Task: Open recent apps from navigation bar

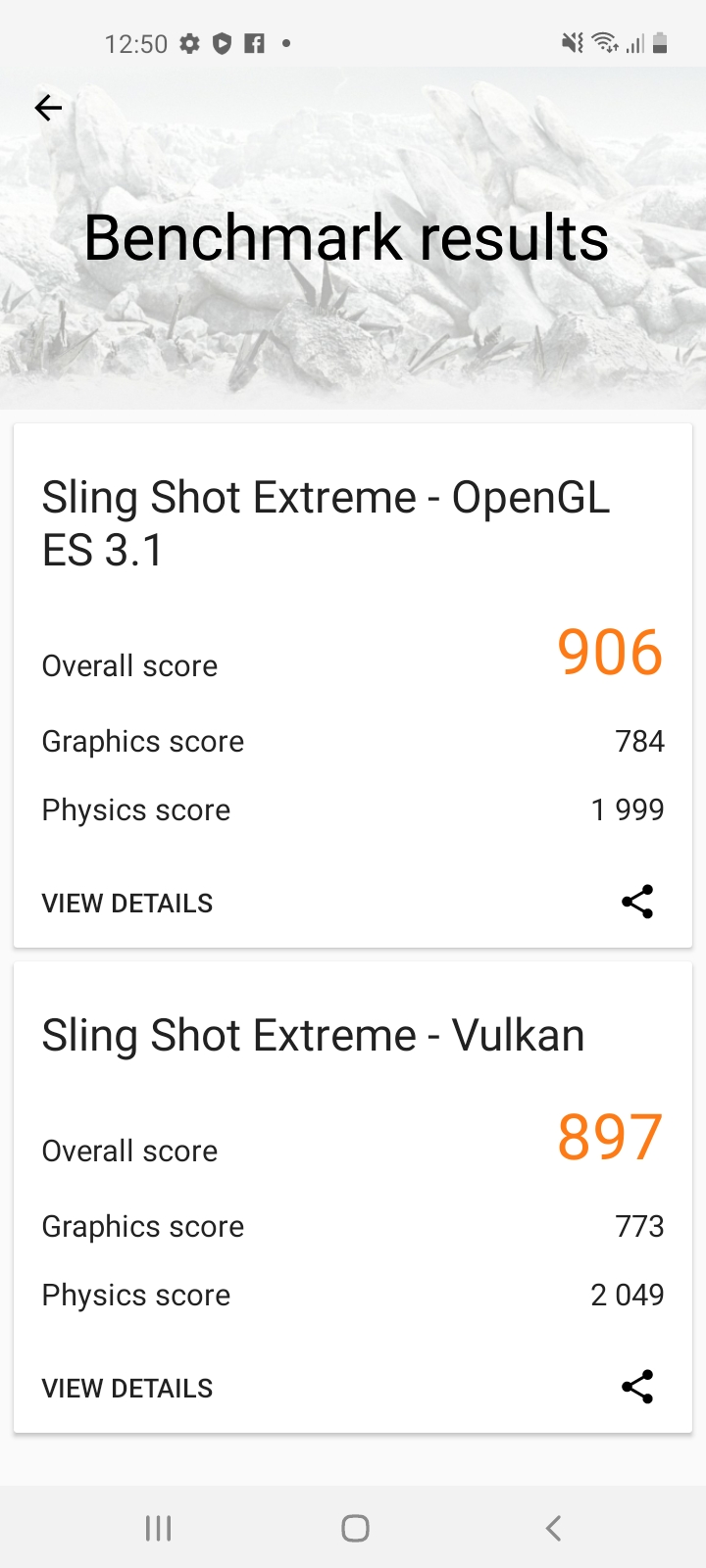Action: click(158, 1528)
